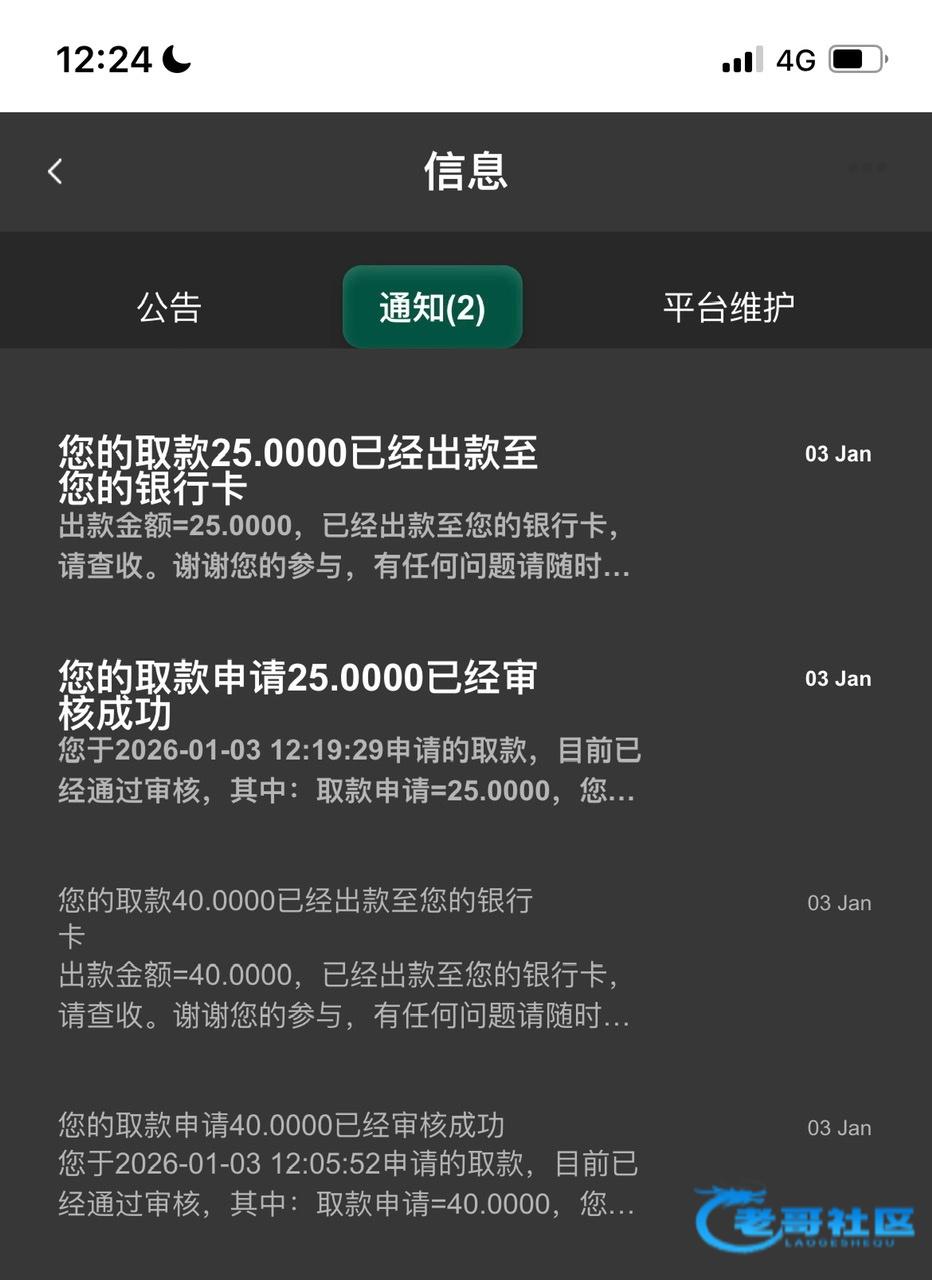
Task: Go back using the header arrow
Action: [x=55, y=171]
